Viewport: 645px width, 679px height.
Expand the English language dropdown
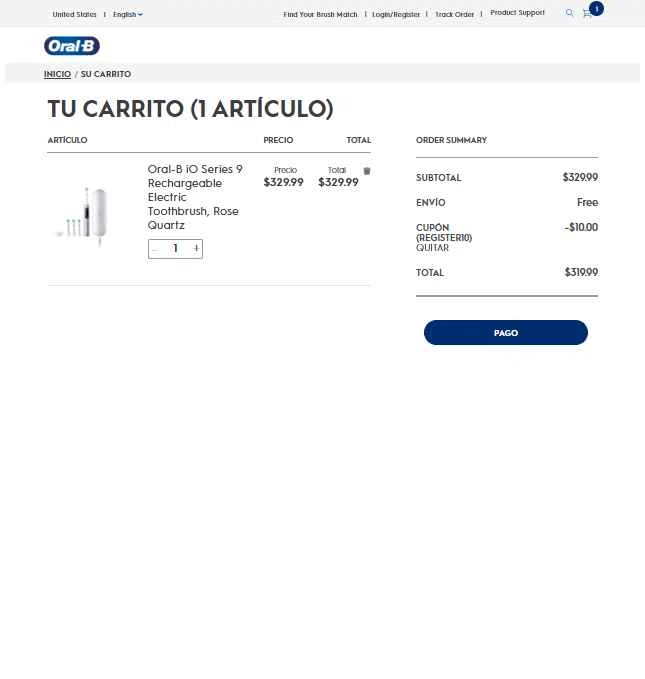click(127, 15)
